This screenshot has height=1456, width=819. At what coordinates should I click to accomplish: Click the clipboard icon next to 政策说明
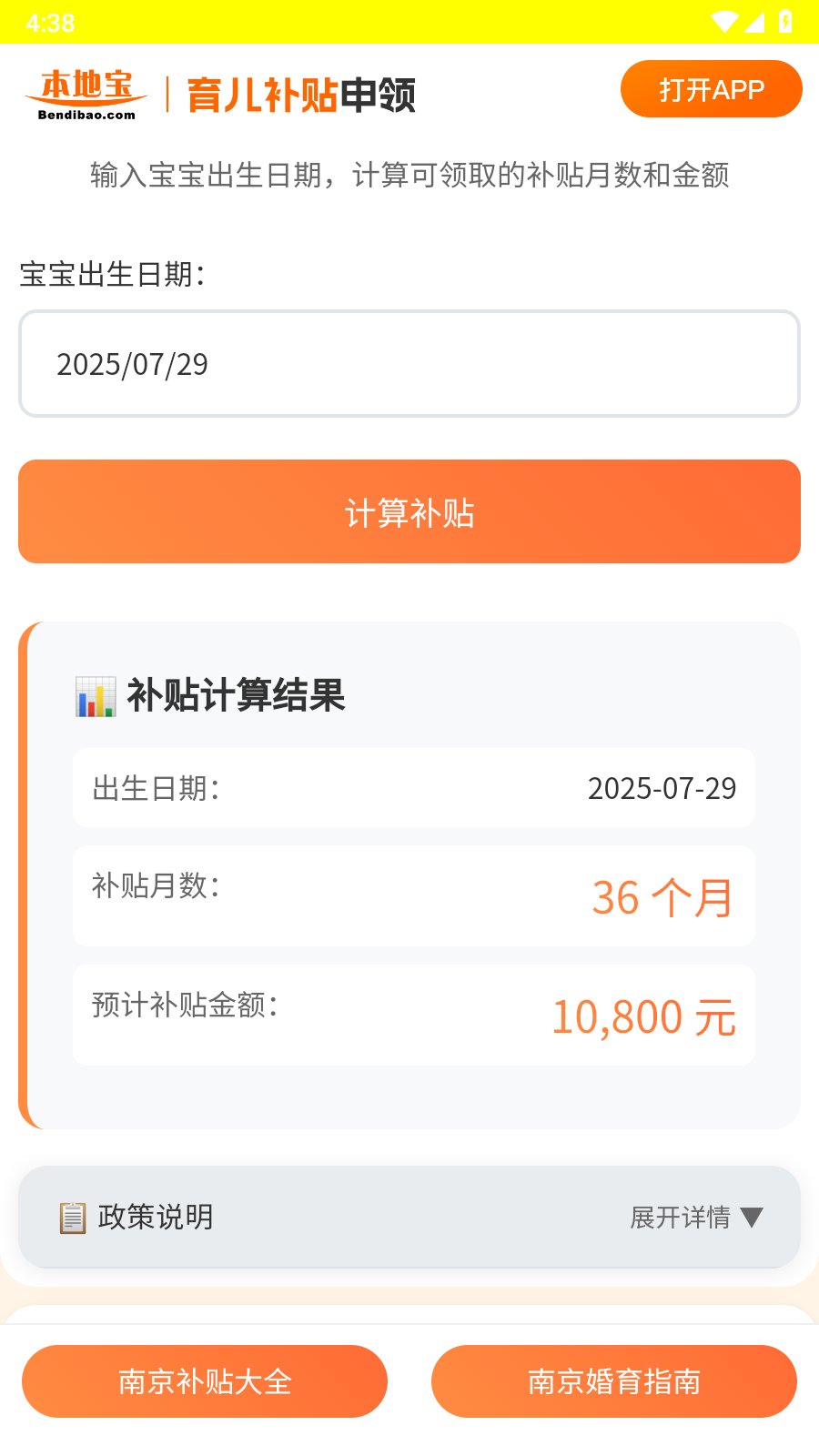tap(70, 1217)
